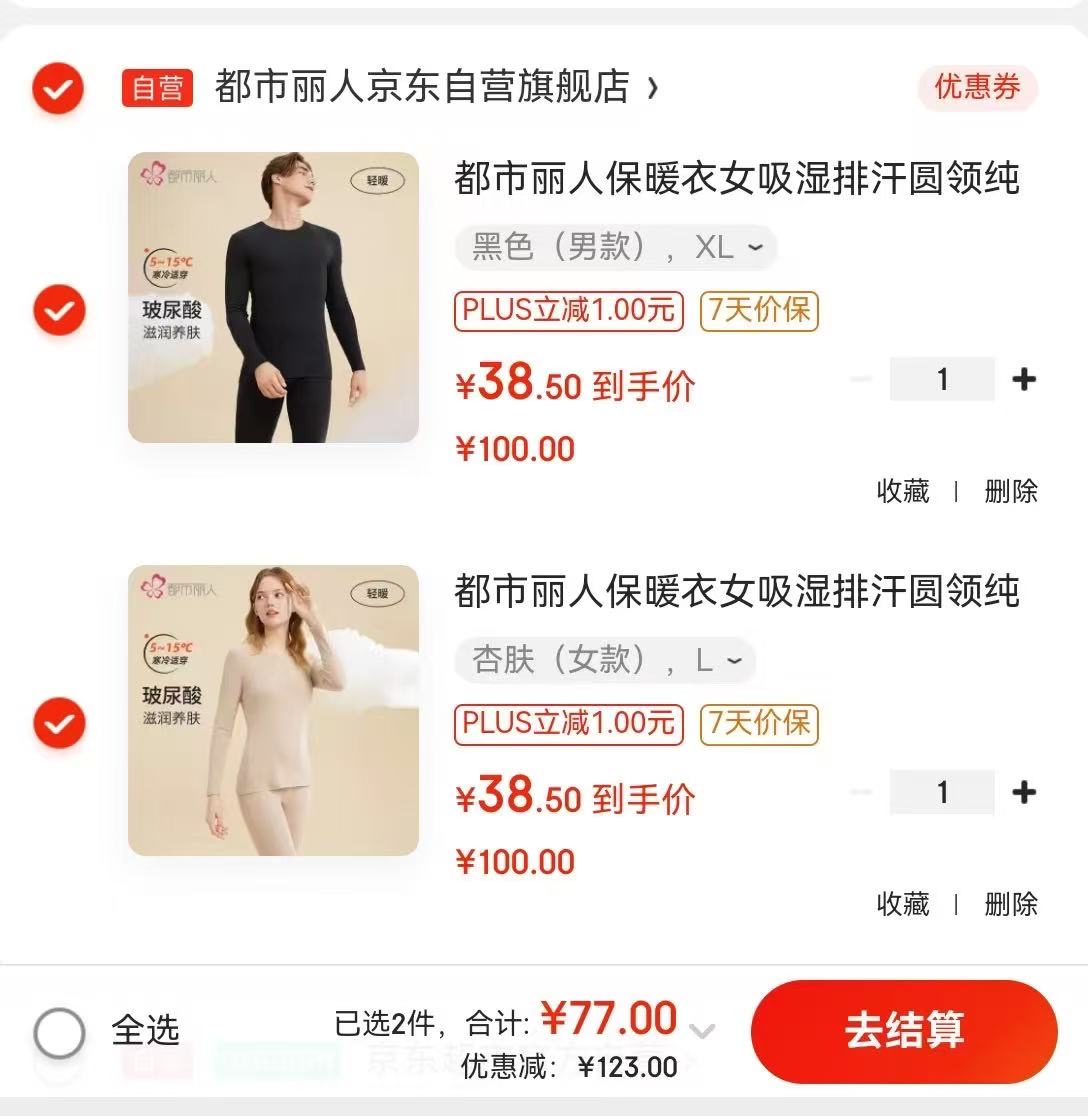The image size is (1088, 1116).
Task: Edit the quantity field of the 黑色(男款) item
Action: tap(942, 380)
